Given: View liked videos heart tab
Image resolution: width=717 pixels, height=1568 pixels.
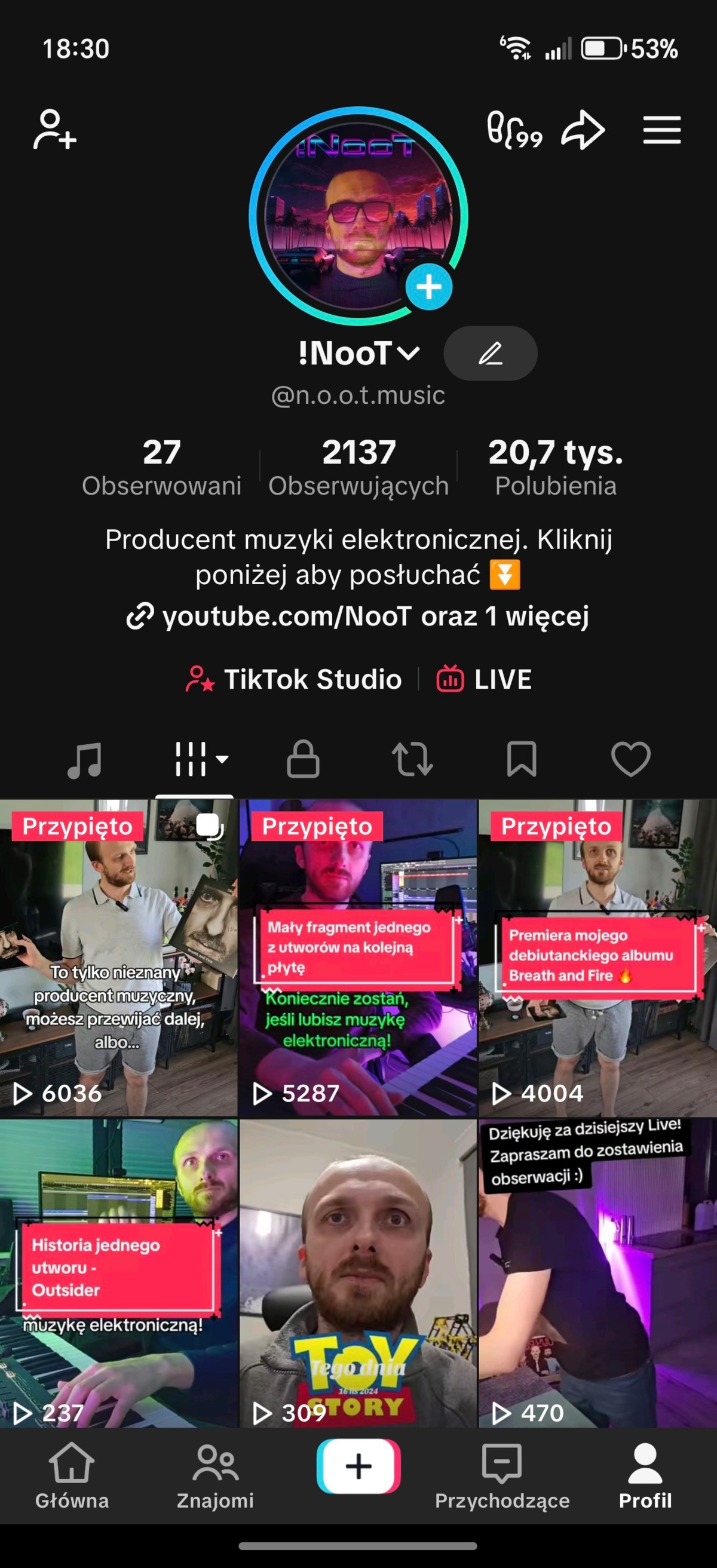Looking at the screenshot, I should tap(630, 760).
